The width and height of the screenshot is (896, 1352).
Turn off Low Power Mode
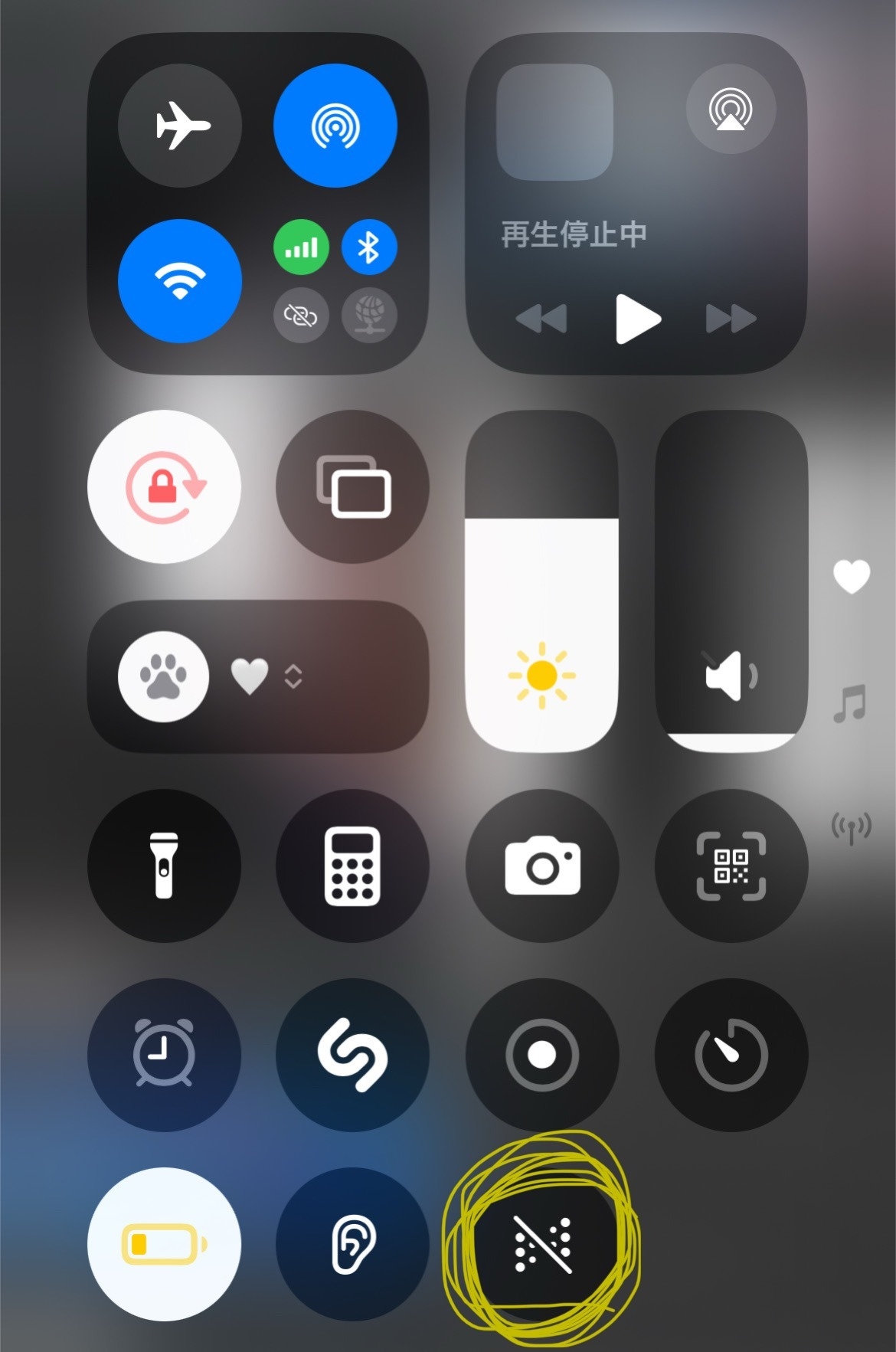coord(164,1244)
